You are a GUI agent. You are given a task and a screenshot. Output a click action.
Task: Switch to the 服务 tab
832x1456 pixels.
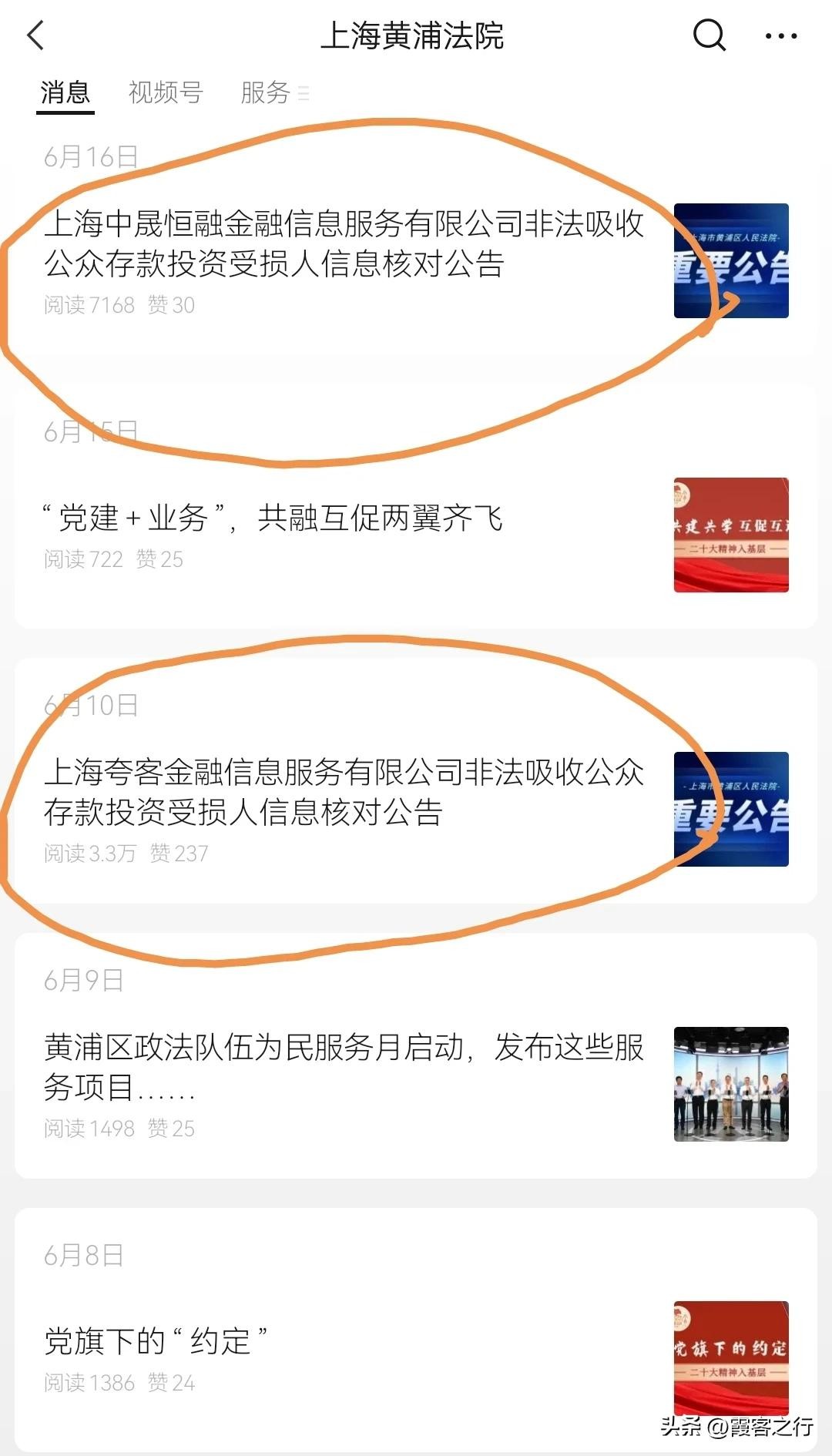[x=266, y=92]
